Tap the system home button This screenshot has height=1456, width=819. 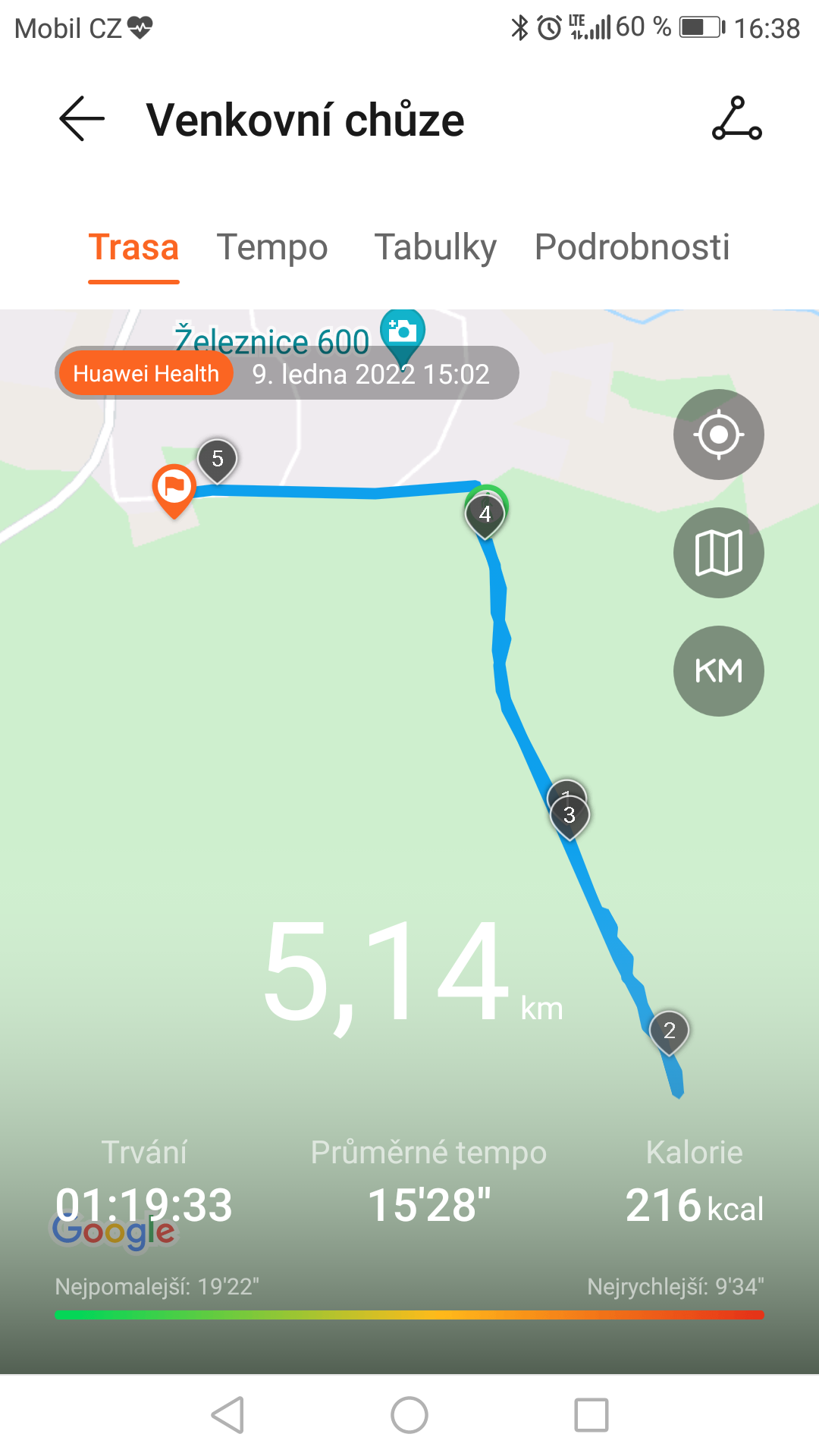pos(409,1415)
